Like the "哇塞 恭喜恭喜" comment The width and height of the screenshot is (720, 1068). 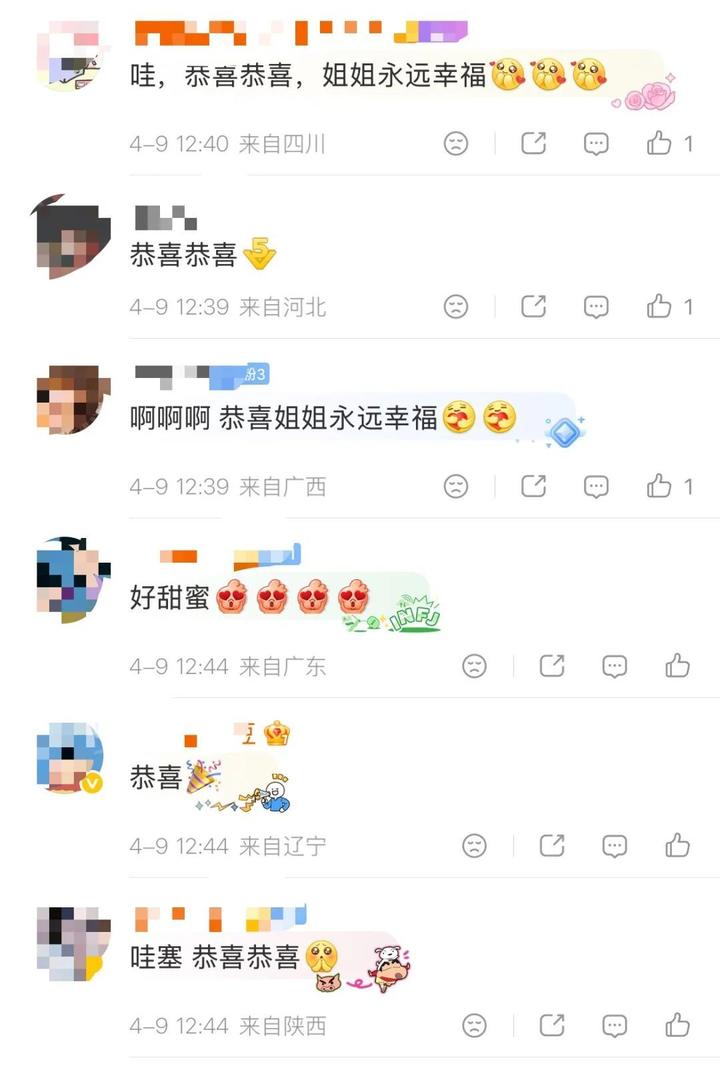click(x=677, y=1026)
